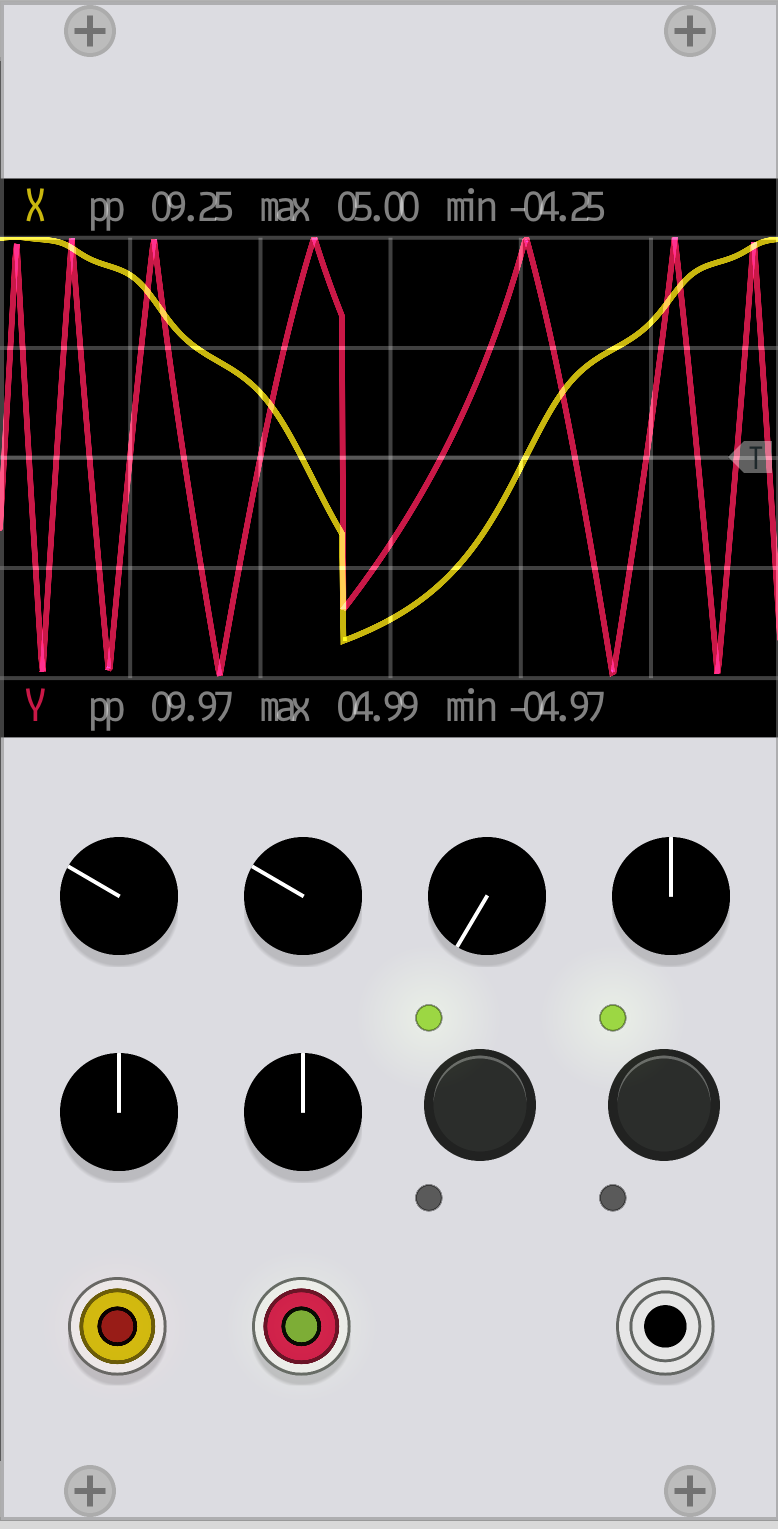Tap the knob whose pointer aims down-left
Viewport: 778px width, 1529px height.
tap(487, 896)
